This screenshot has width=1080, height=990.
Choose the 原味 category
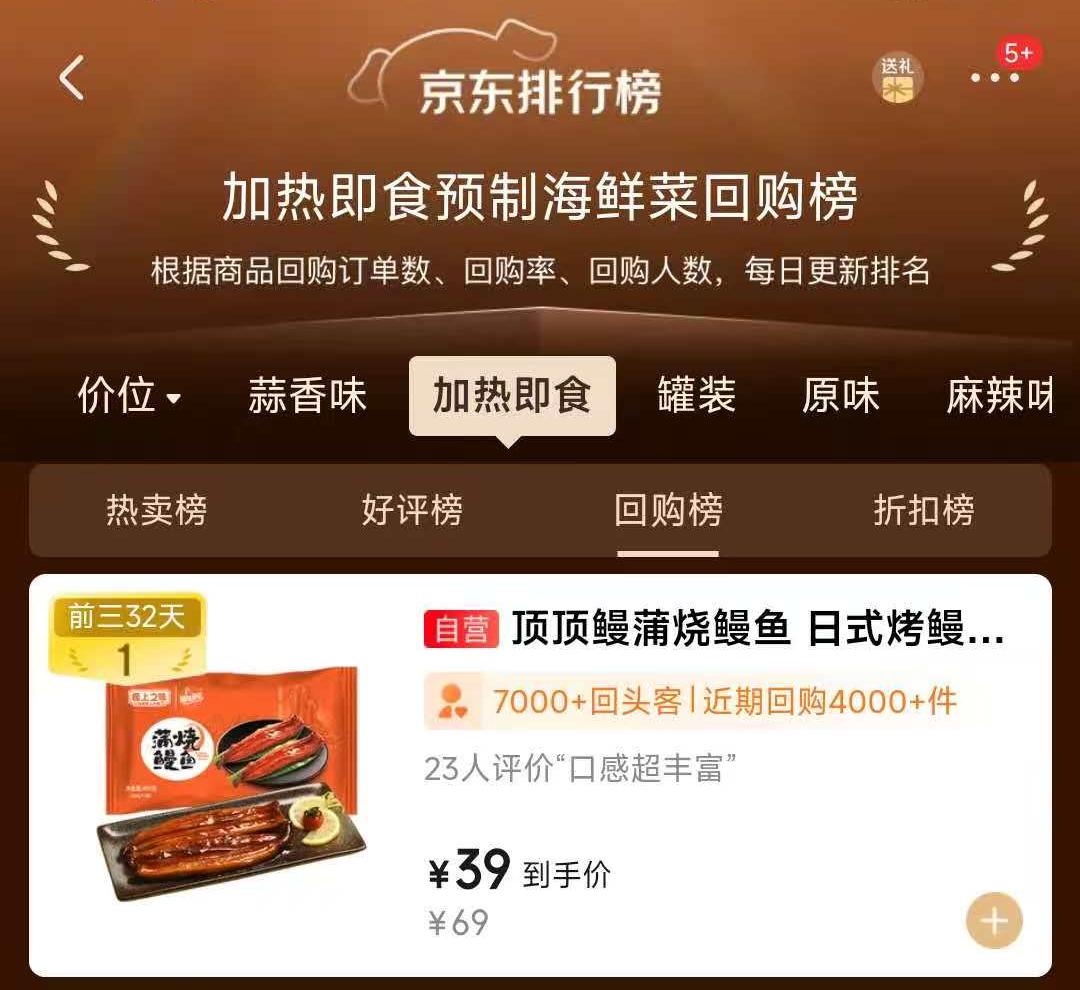tap(840, 397)
